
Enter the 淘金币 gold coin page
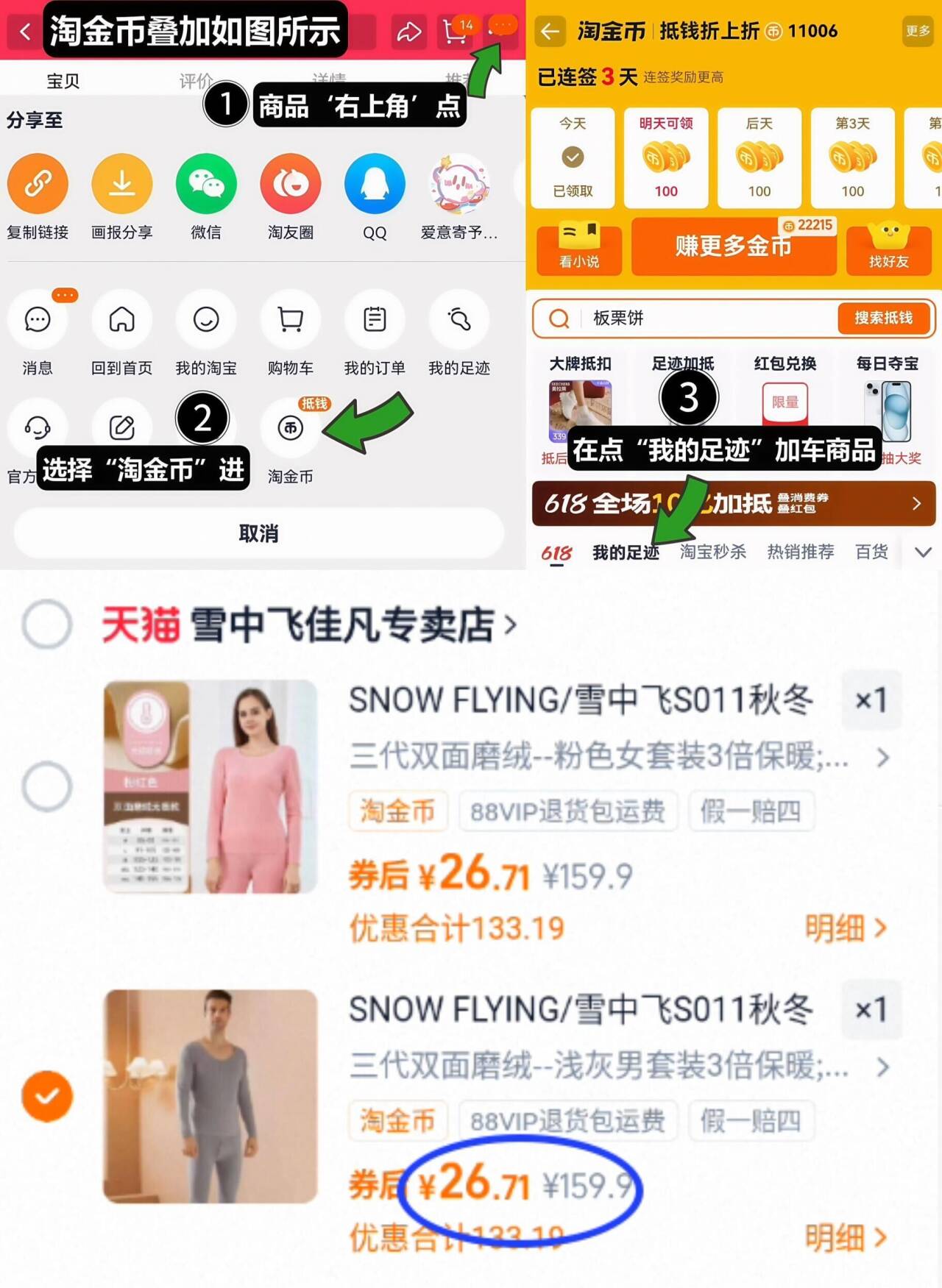[x=290, y=428]
